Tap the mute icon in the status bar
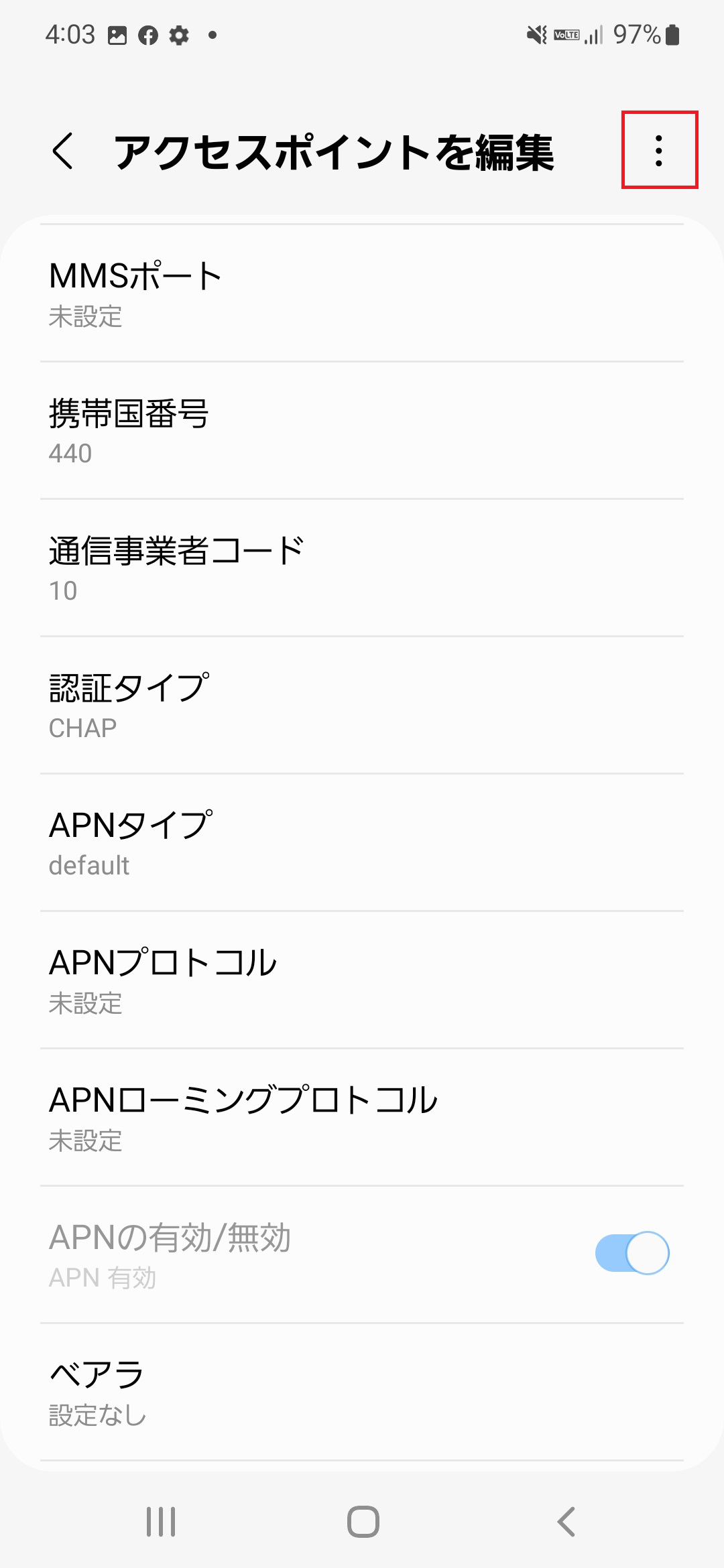724x1568 pixels. coord(537,35)
